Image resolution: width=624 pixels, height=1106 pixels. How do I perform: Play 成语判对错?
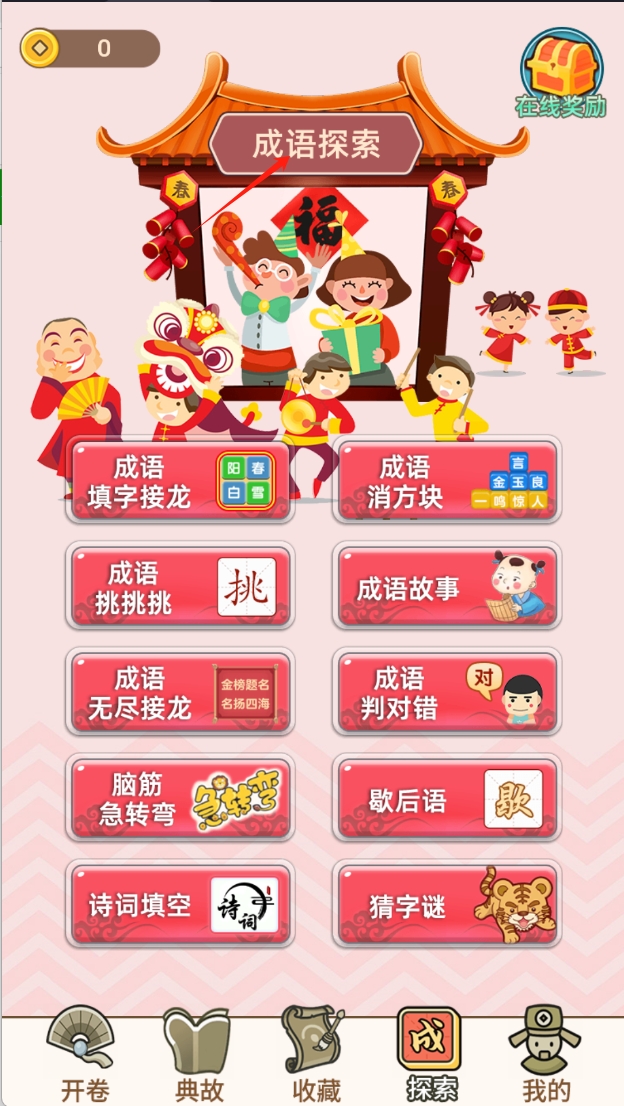pos(446,694)
